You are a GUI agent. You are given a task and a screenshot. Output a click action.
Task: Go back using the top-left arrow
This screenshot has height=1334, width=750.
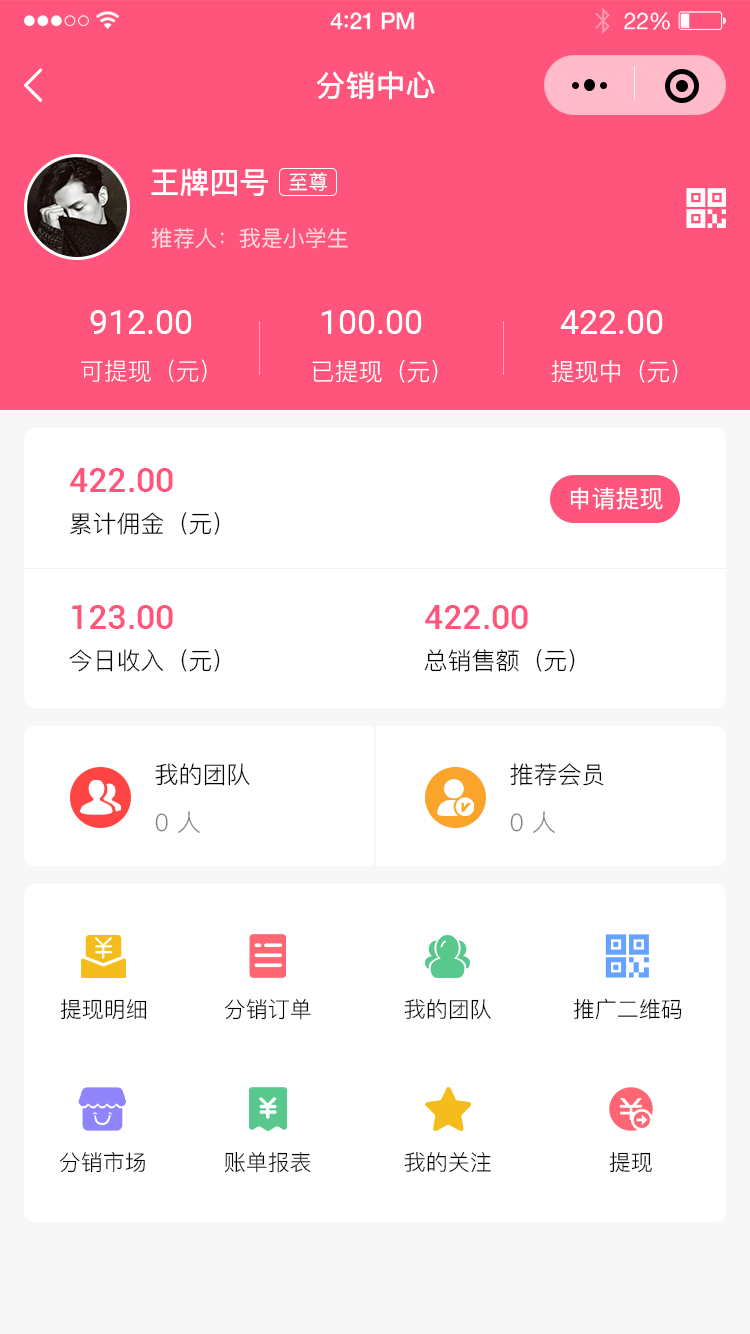tap(34, 85)
